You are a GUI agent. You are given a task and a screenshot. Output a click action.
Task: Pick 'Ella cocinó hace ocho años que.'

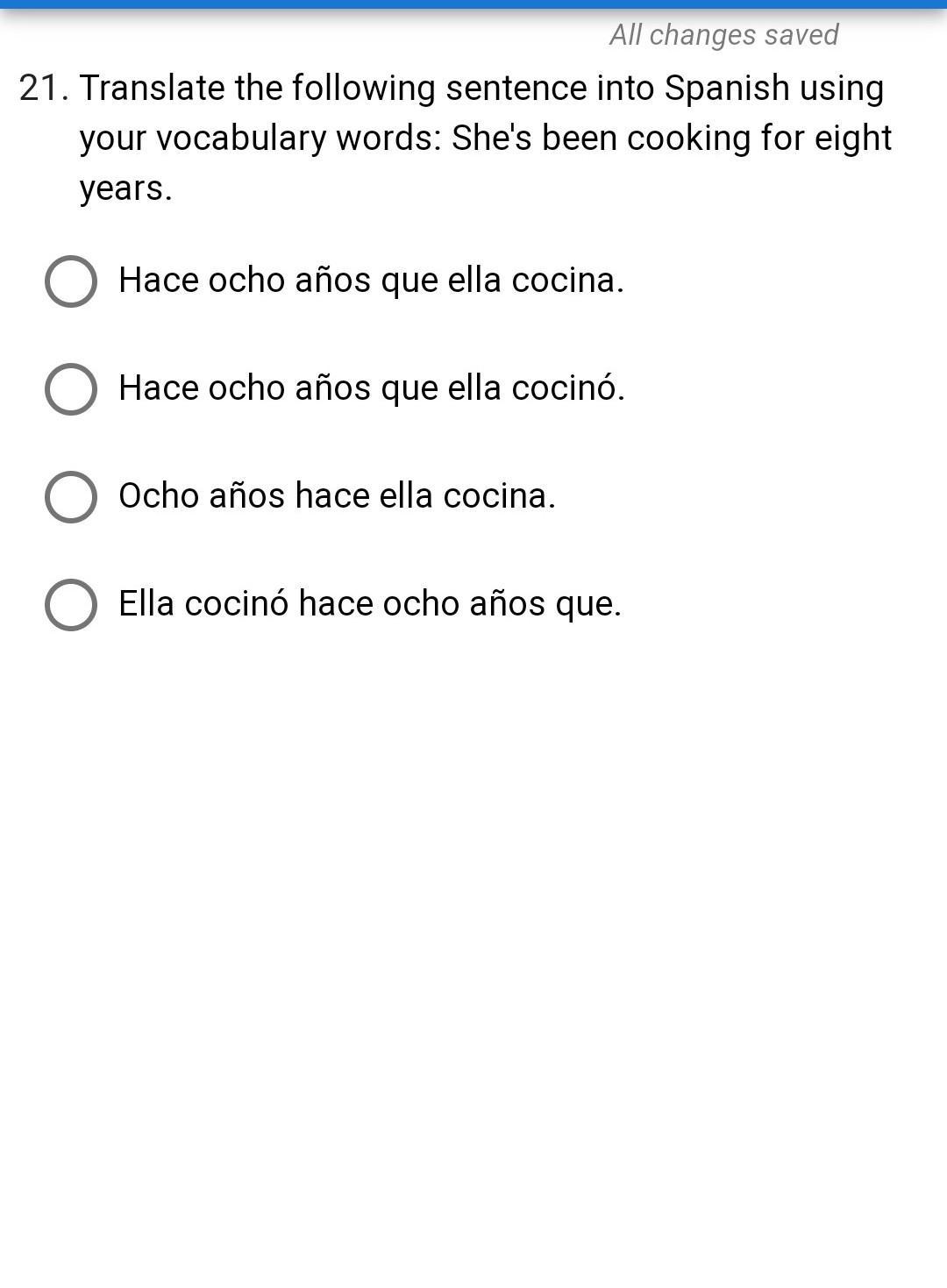71,605
